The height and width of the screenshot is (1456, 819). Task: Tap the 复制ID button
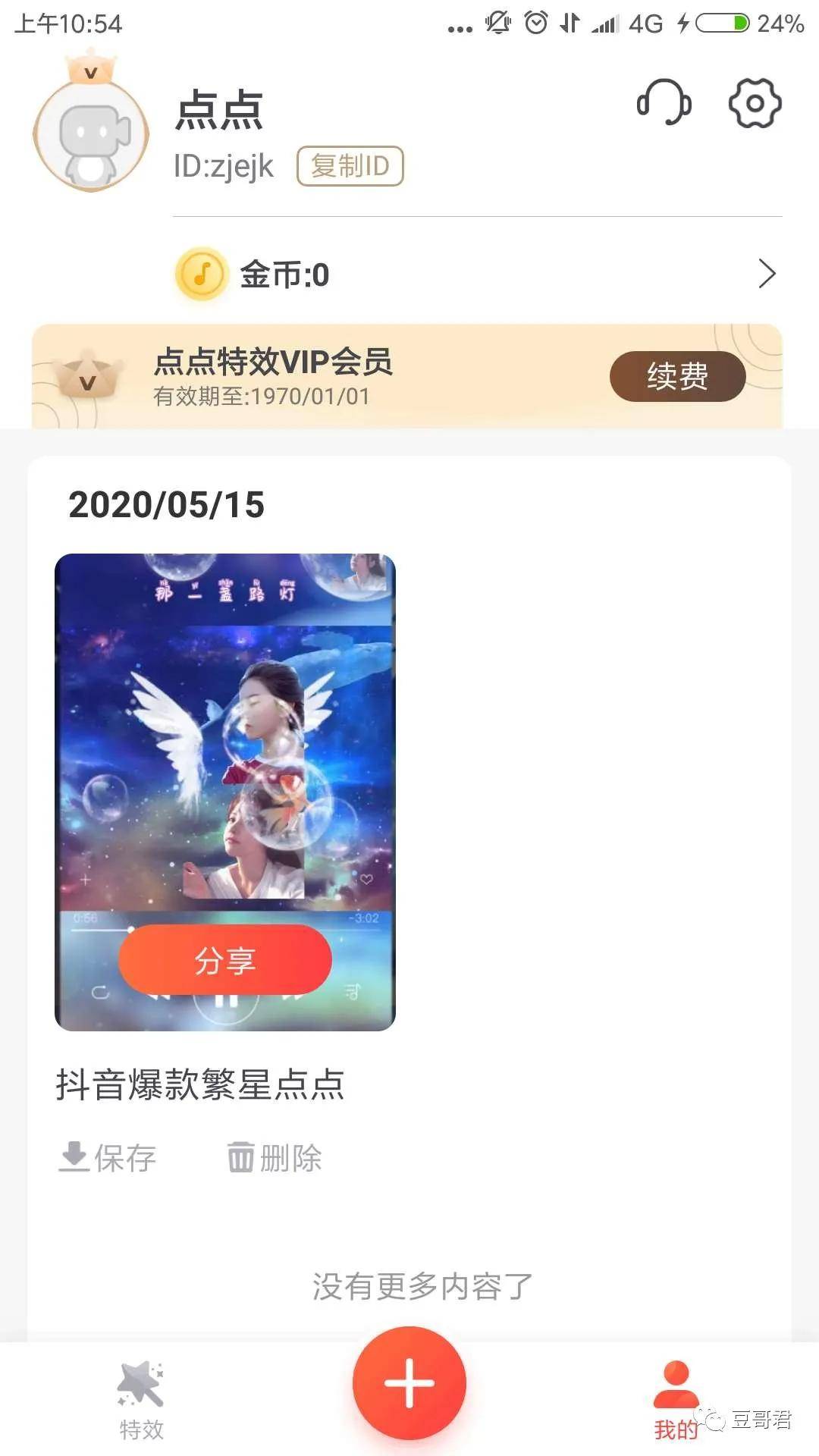(350, 166)
